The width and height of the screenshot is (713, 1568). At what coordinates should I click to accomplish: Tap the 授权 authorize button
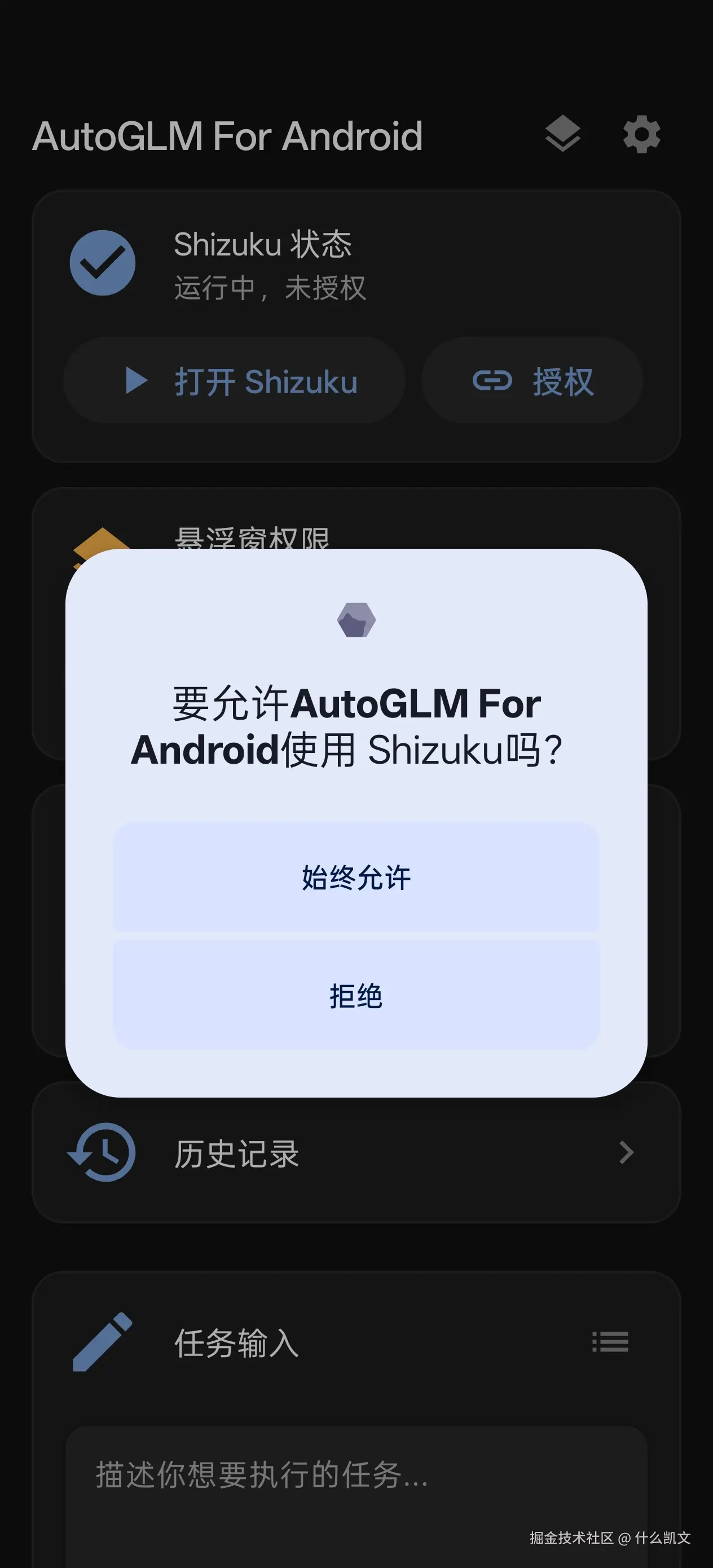[x=532, y=381]
